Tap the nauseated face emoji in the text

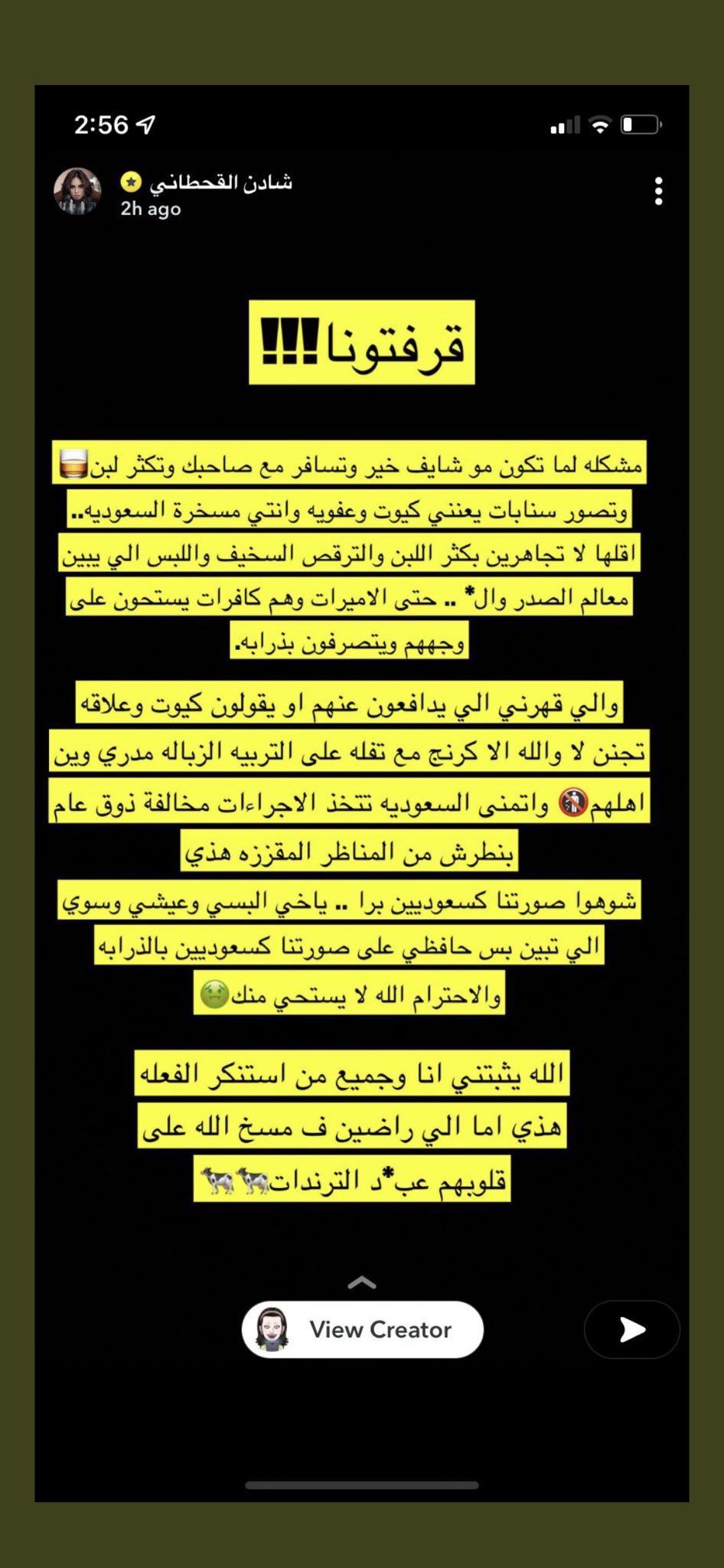214,995
